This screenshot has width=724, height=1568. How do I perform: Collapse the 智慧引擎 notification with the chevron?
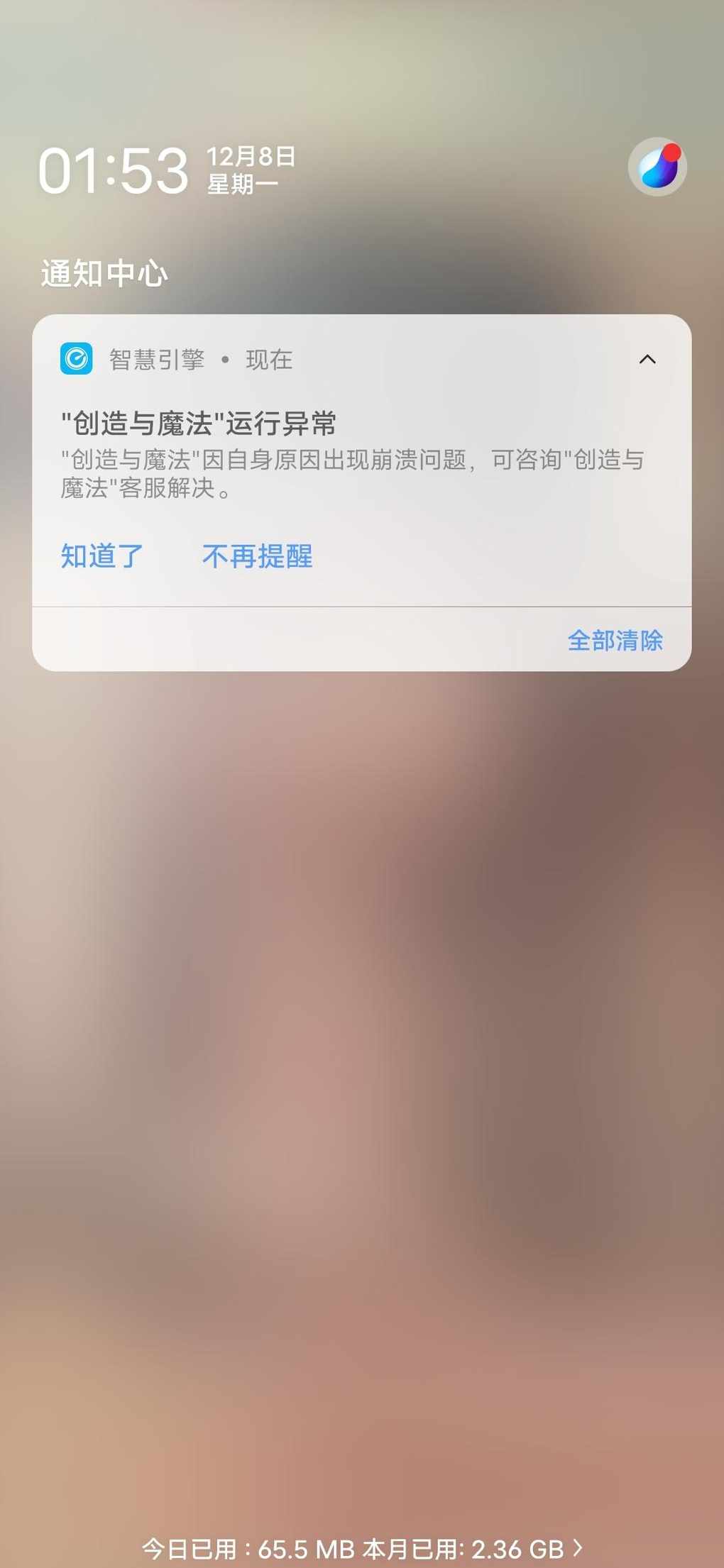pos(647,360)
